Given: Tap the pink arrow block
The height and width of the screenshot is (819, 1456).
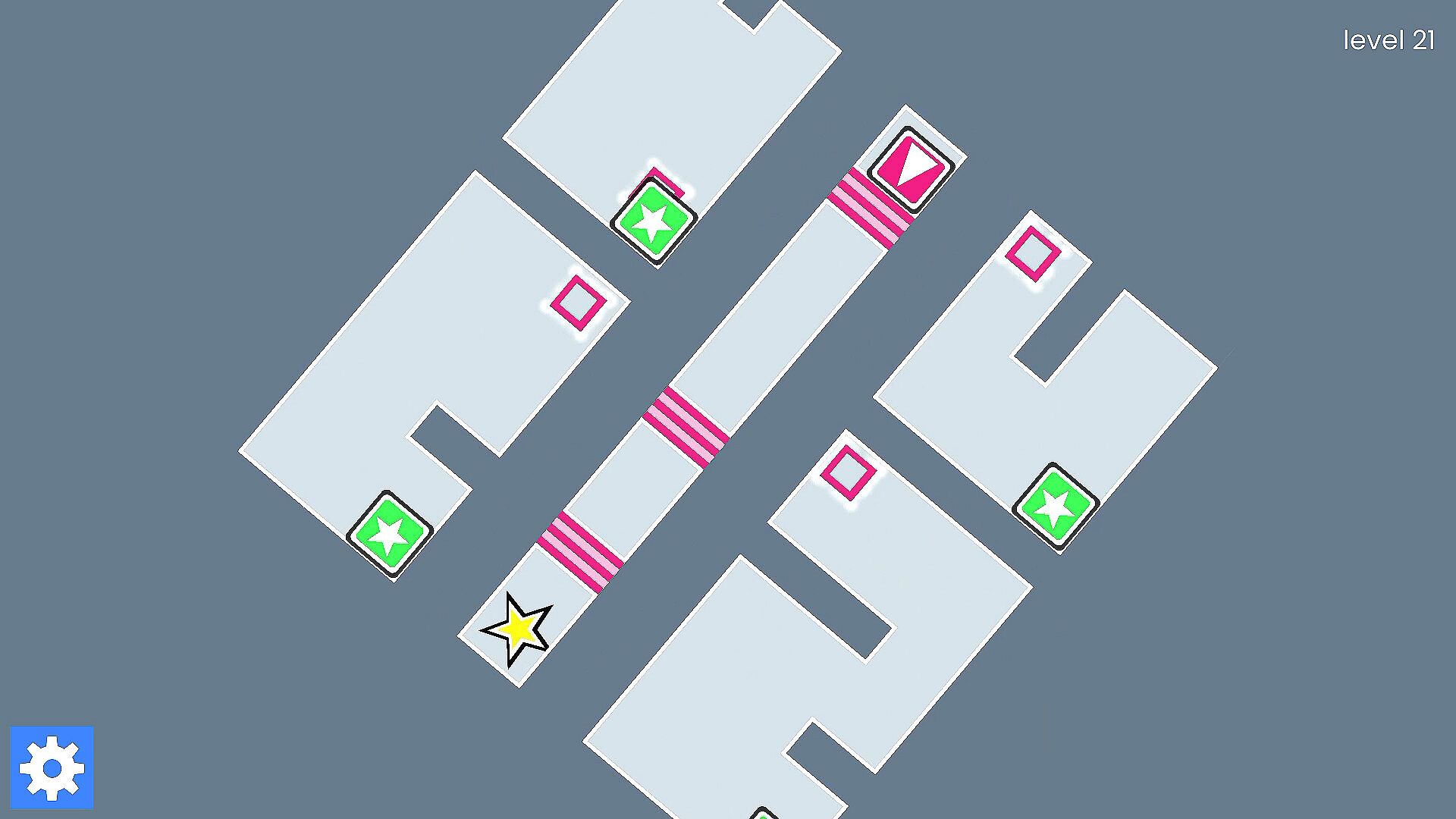Looking at the screenshot, I should click(911, 169).
